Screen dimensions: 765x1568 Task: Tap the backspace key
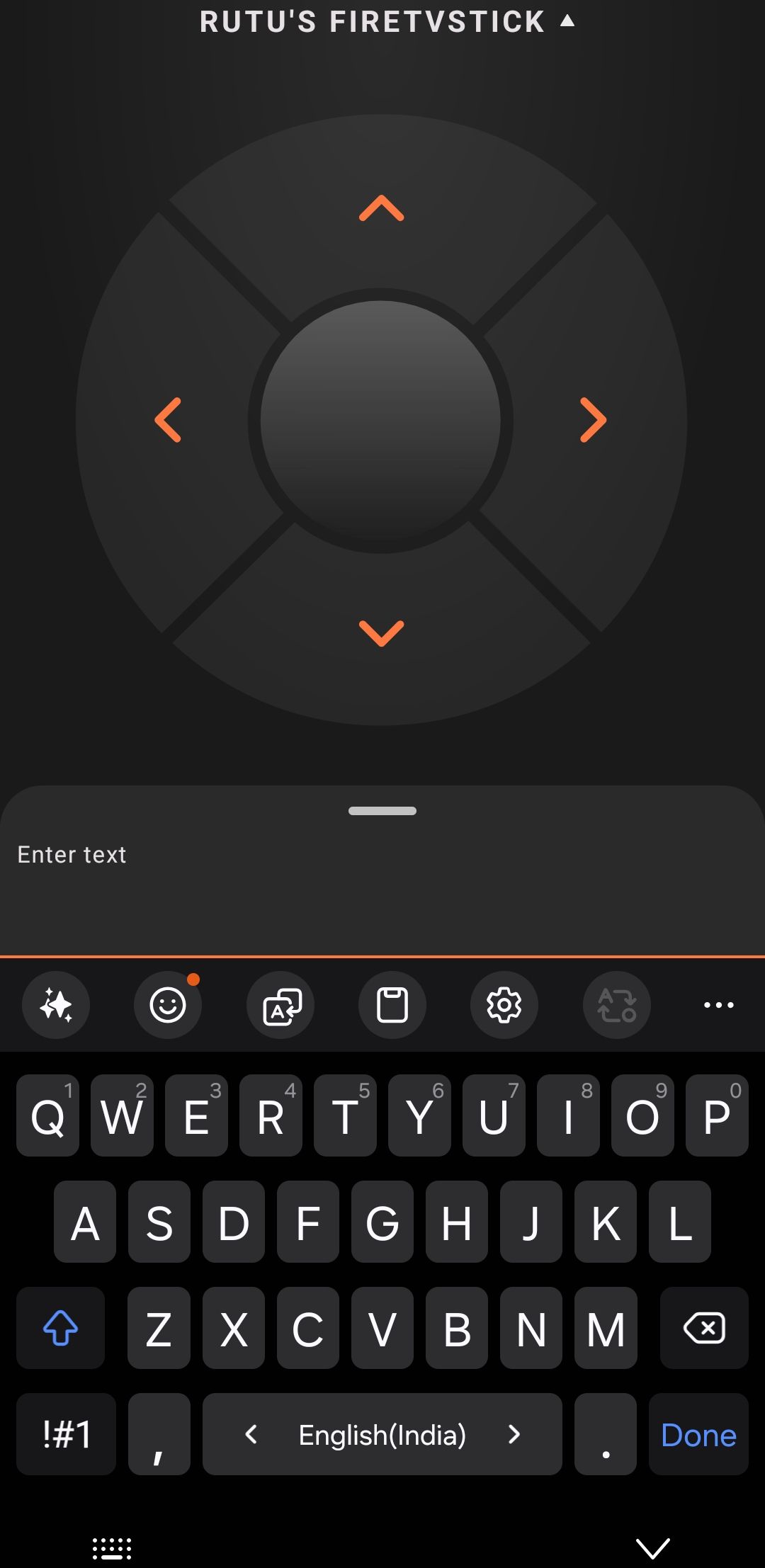pos(703,1328)
